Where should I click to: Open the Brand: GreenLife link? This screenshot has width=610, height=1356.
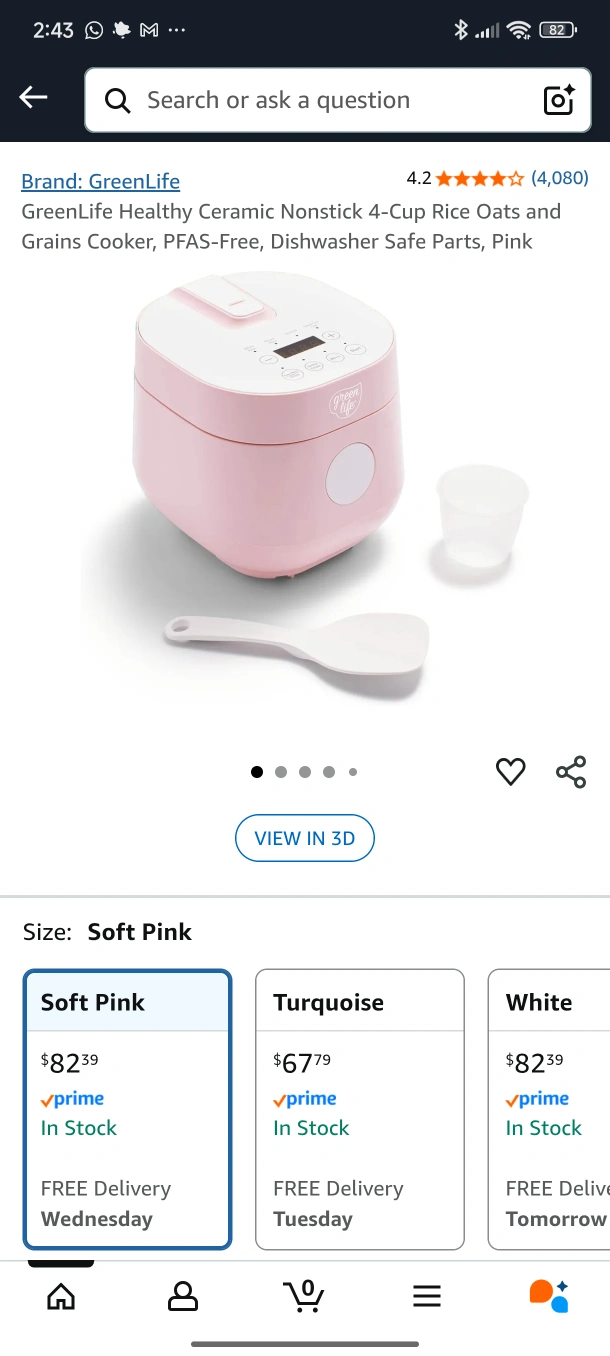(101, 181)
